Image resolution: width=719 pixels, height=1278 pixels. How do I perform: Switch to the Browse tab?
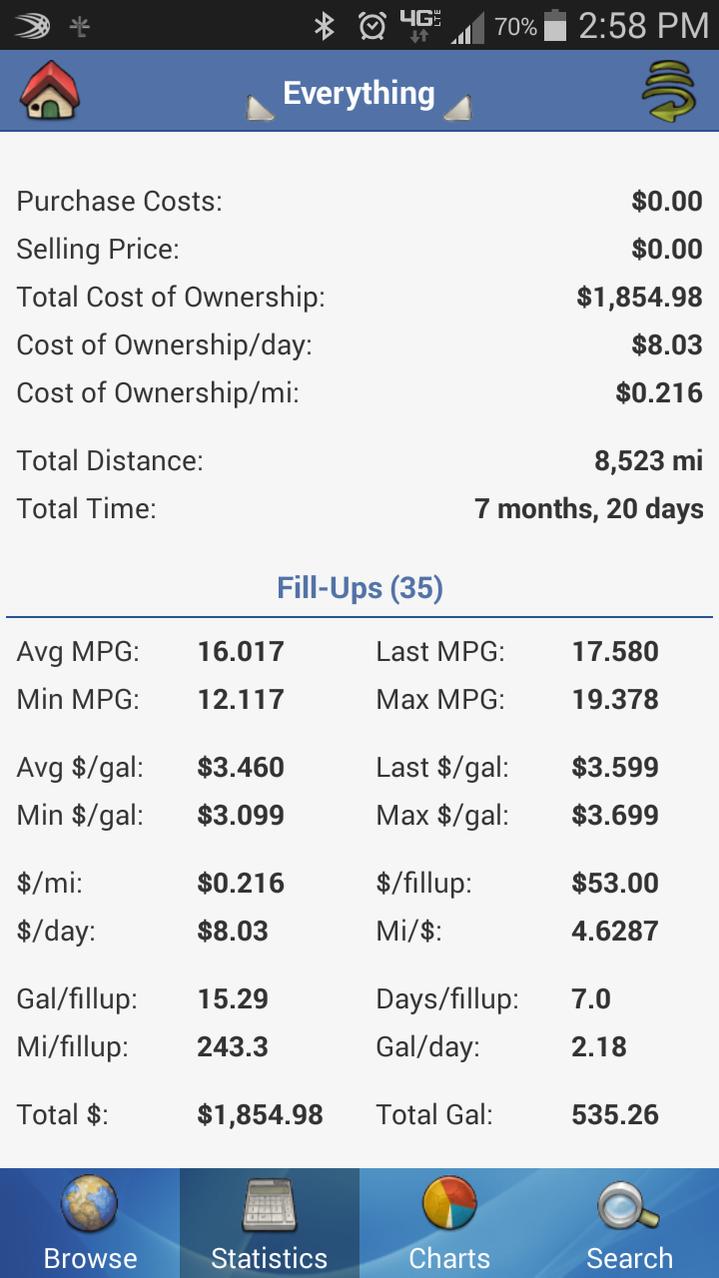(90, 1223)
